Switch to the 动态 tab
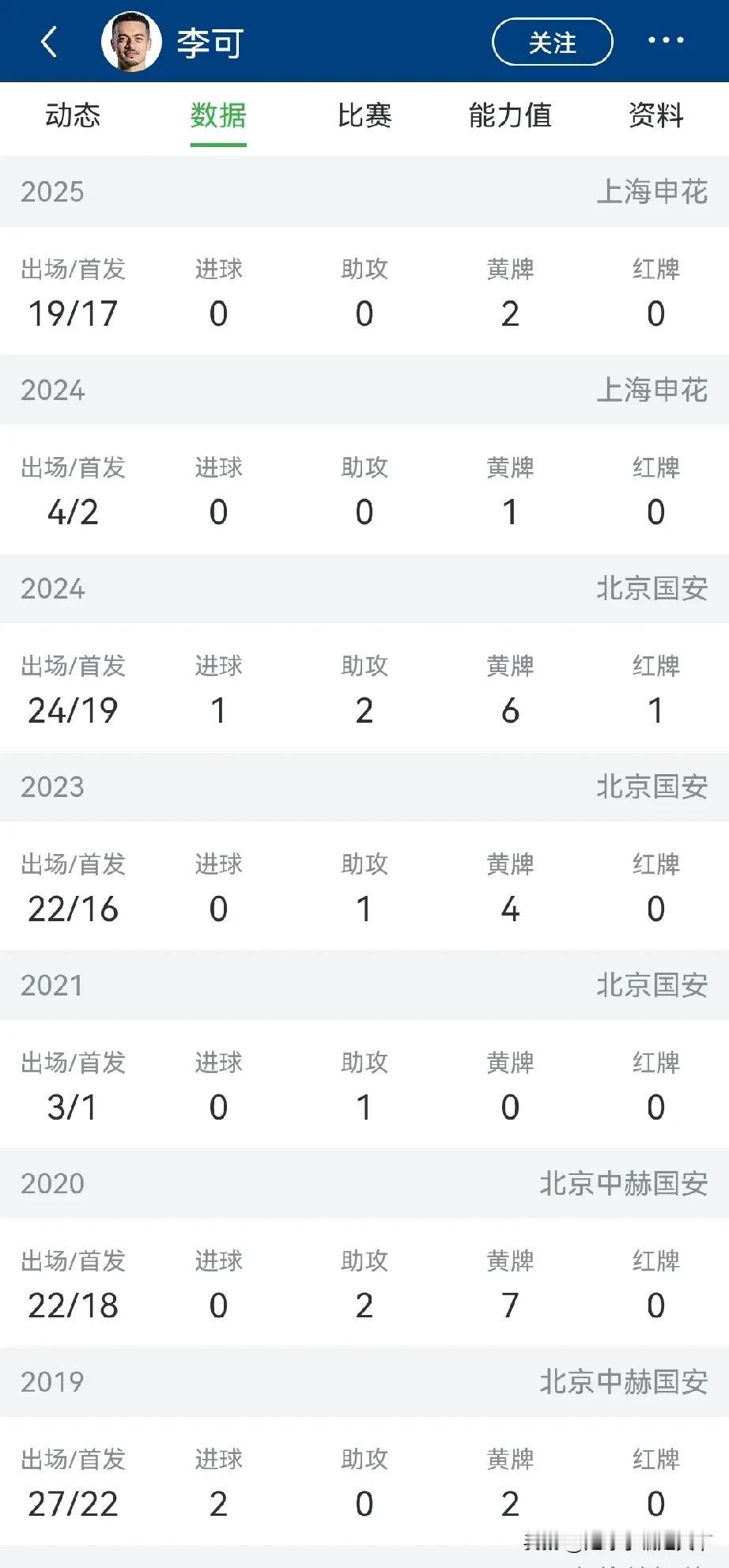The height and width of the screenshot is (1568, 729). 73,116
